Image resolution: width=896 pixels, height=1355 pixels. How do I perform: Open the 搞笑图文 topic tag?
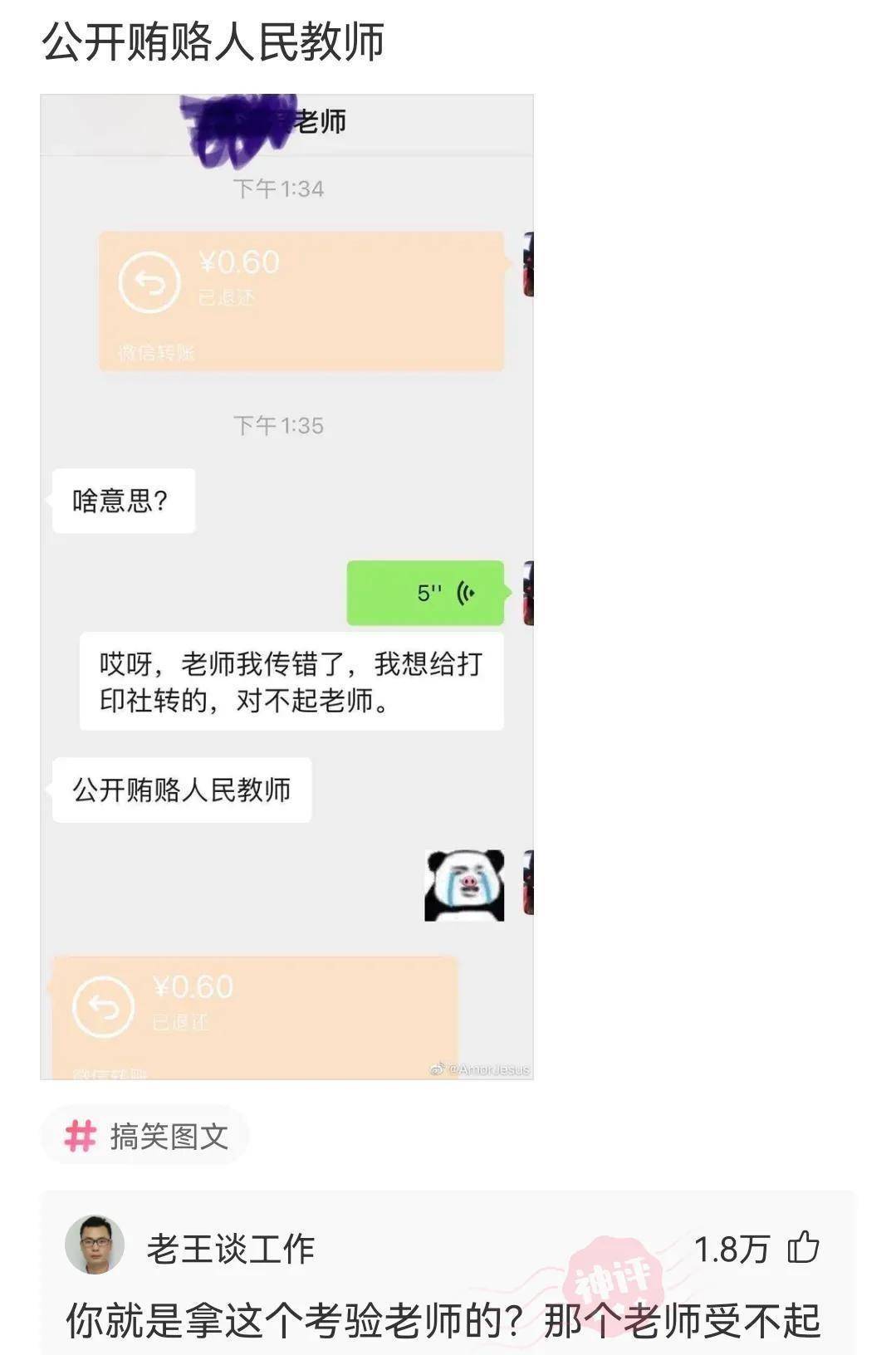point(145,1136)
